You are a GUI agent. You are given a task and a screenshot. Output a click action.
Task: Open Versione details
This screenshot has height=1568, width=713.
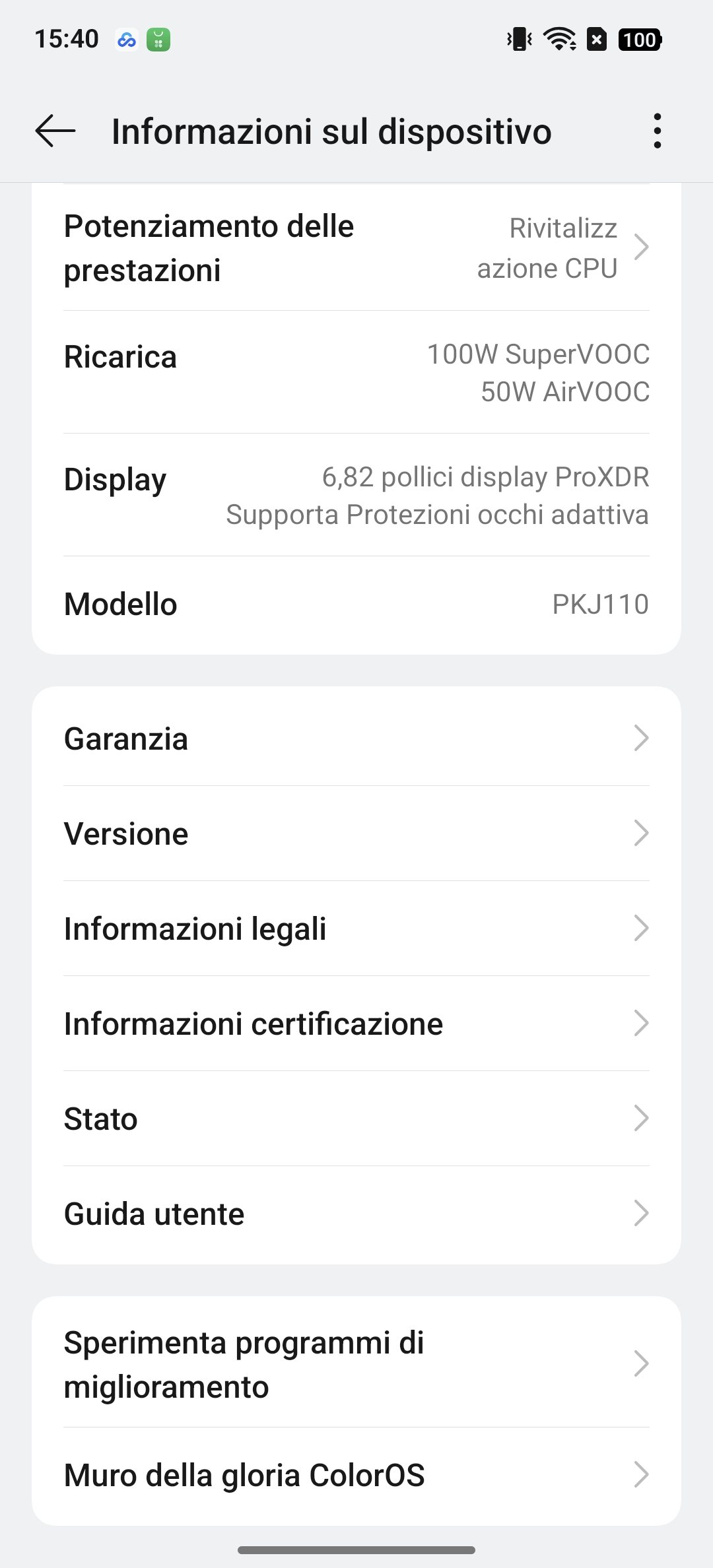(x=356, y=833)
